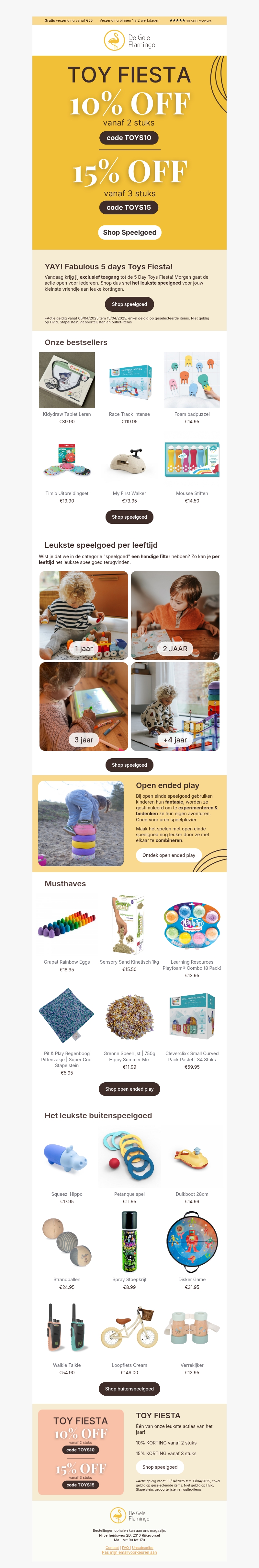Tap the Shop Speelgoed button in hero banner

pos(129,232)
